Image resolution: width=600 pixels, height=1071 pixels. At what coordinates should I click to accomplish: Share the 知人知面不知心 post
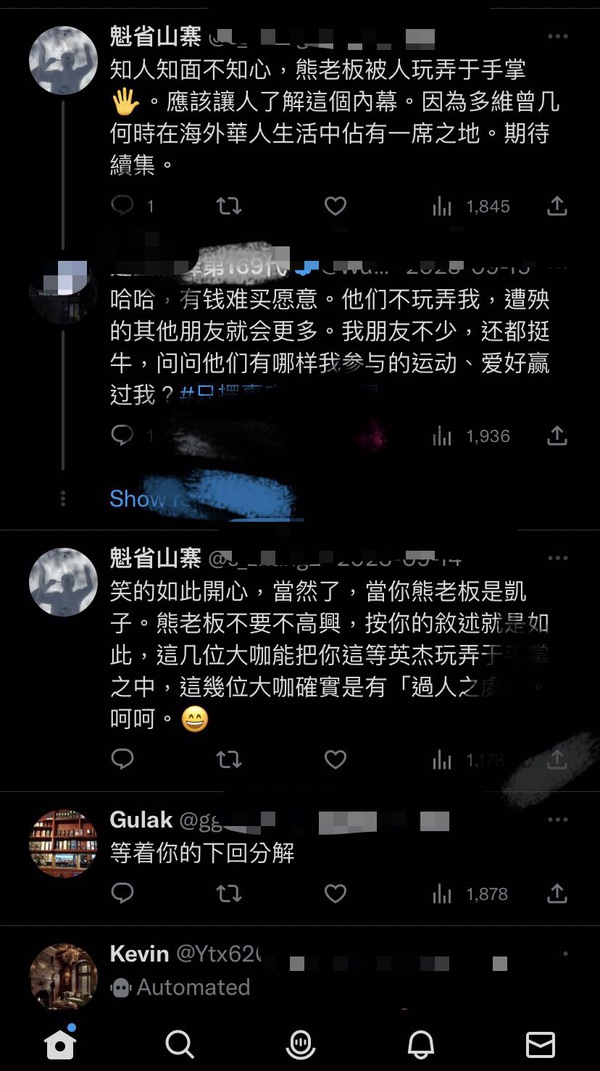[557, 206]
